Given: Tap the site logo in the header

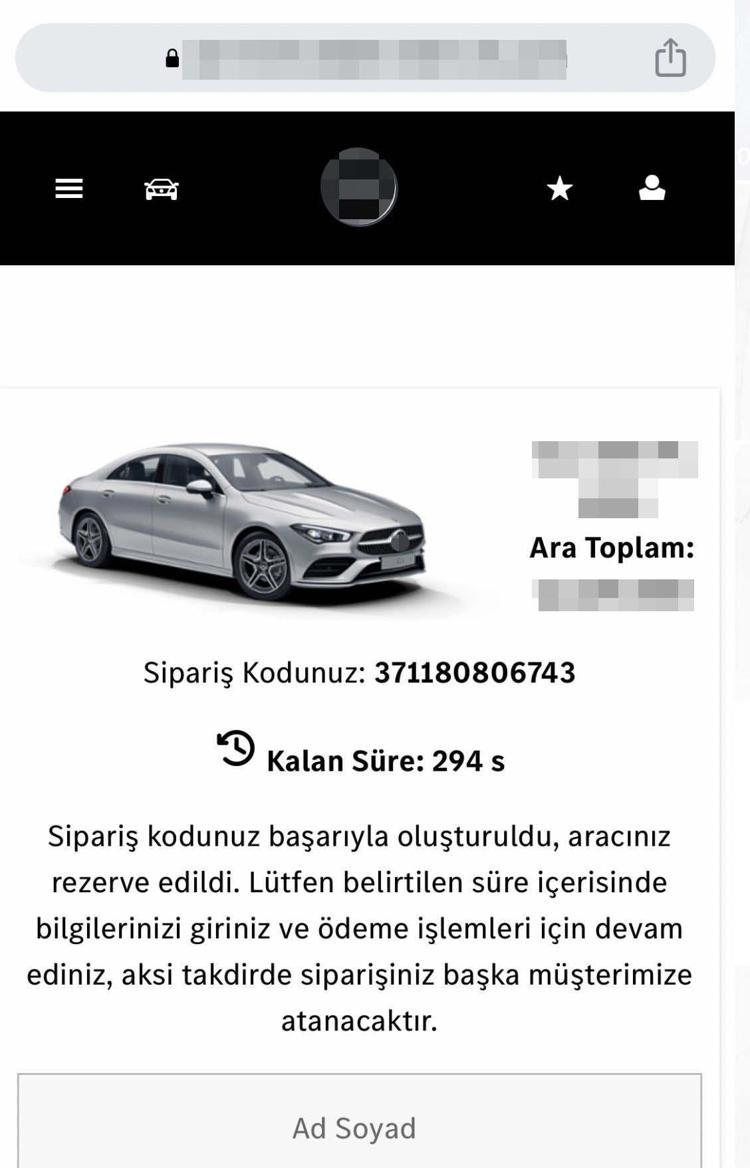Looking at the screenshot, I should click(360, 188).
